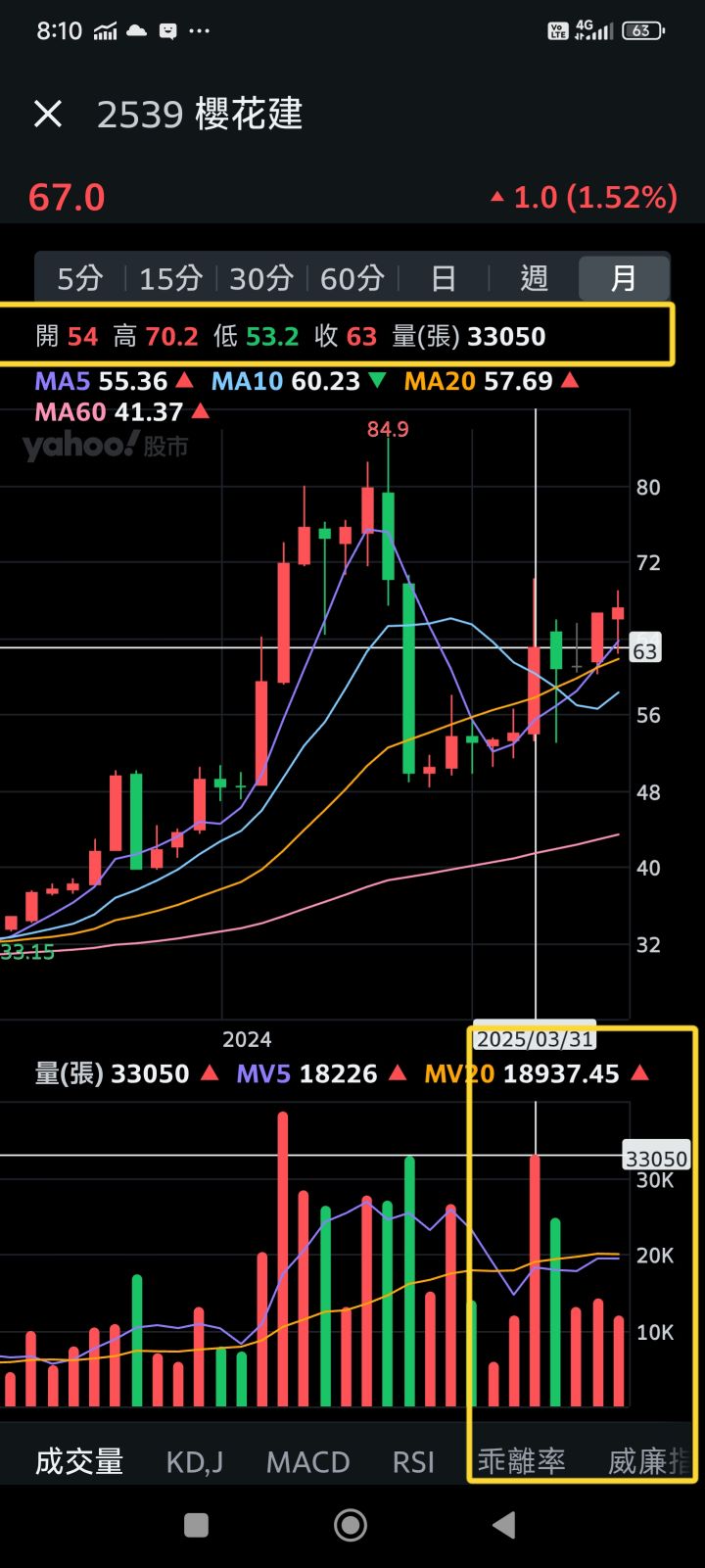
Task: Switch indicator to KD,J
Action: tap(195, 1462)
